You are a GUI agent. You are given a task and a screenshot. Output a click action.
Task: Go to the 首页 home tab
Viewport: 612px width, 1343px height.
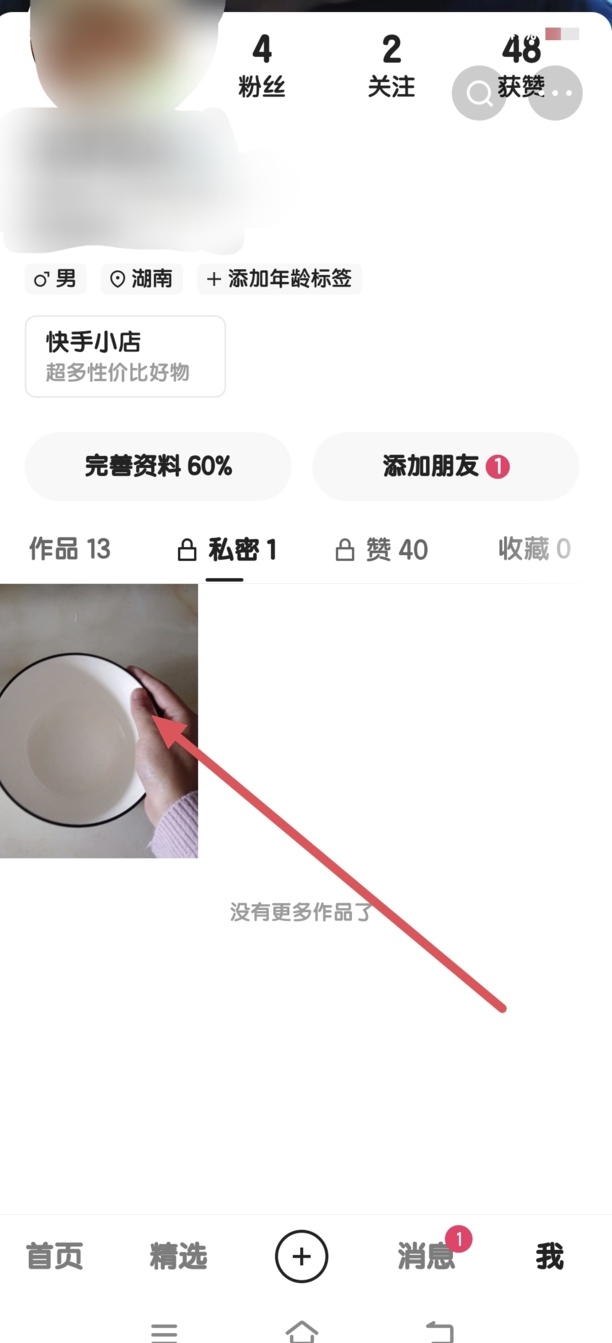click(54, 1256)
